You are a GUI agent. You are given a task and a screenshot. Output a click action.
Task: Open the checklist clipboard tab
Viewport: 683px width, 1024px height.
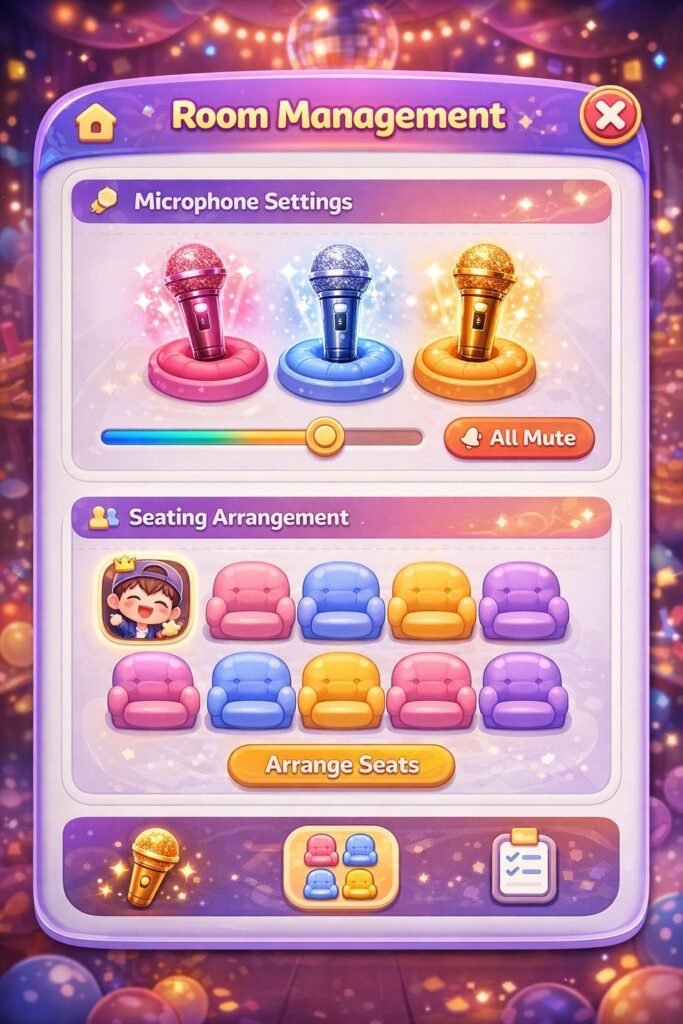click(x=524, y=867)
